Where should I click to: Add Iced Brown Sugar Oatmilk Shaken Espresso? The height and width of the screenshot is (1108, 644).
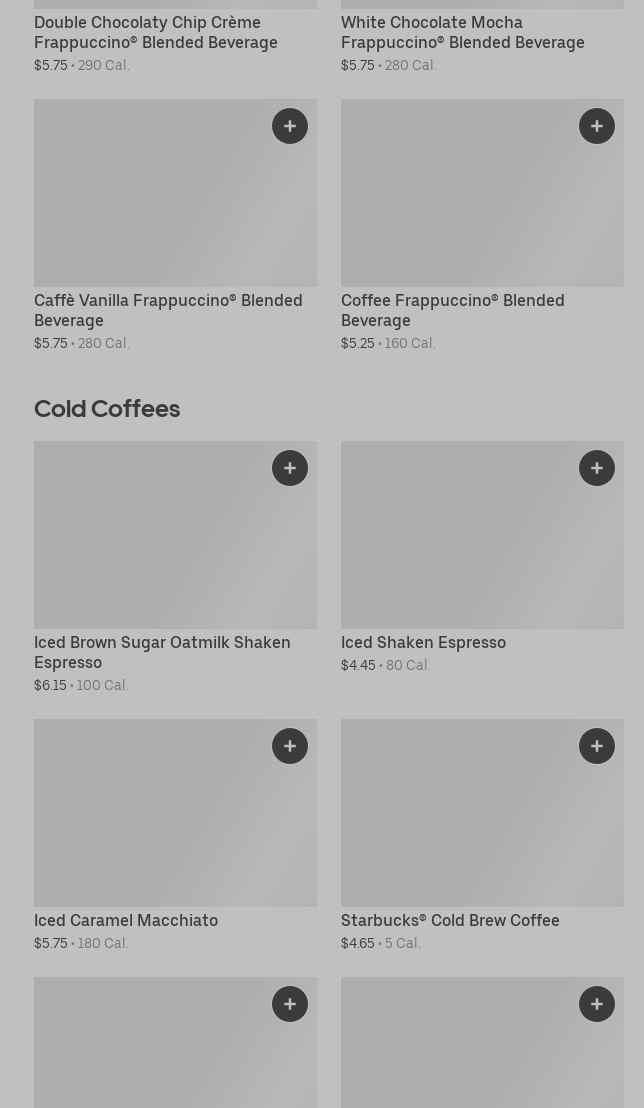(290, 468)
